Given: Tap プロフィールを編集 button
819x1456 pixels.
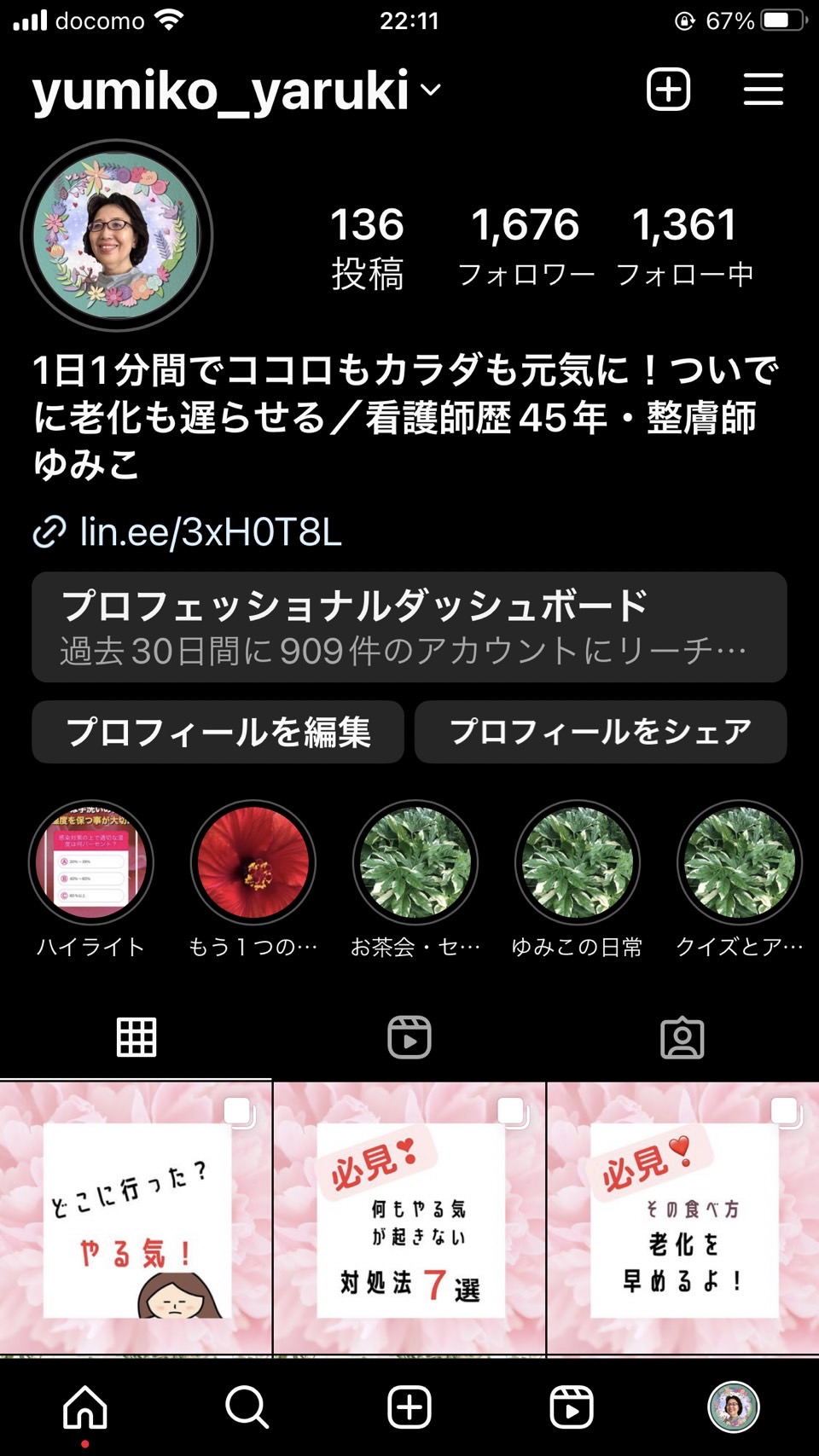Looking at the screenshot, I should [x=218, y=732].
